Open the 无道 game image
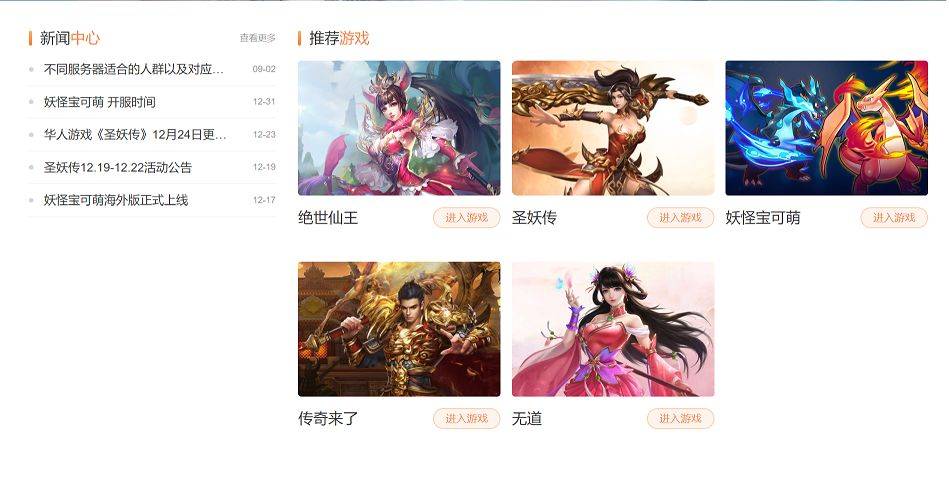Image resolution: width=949 pixels, height=490 pixels. [x=613, y=329]
